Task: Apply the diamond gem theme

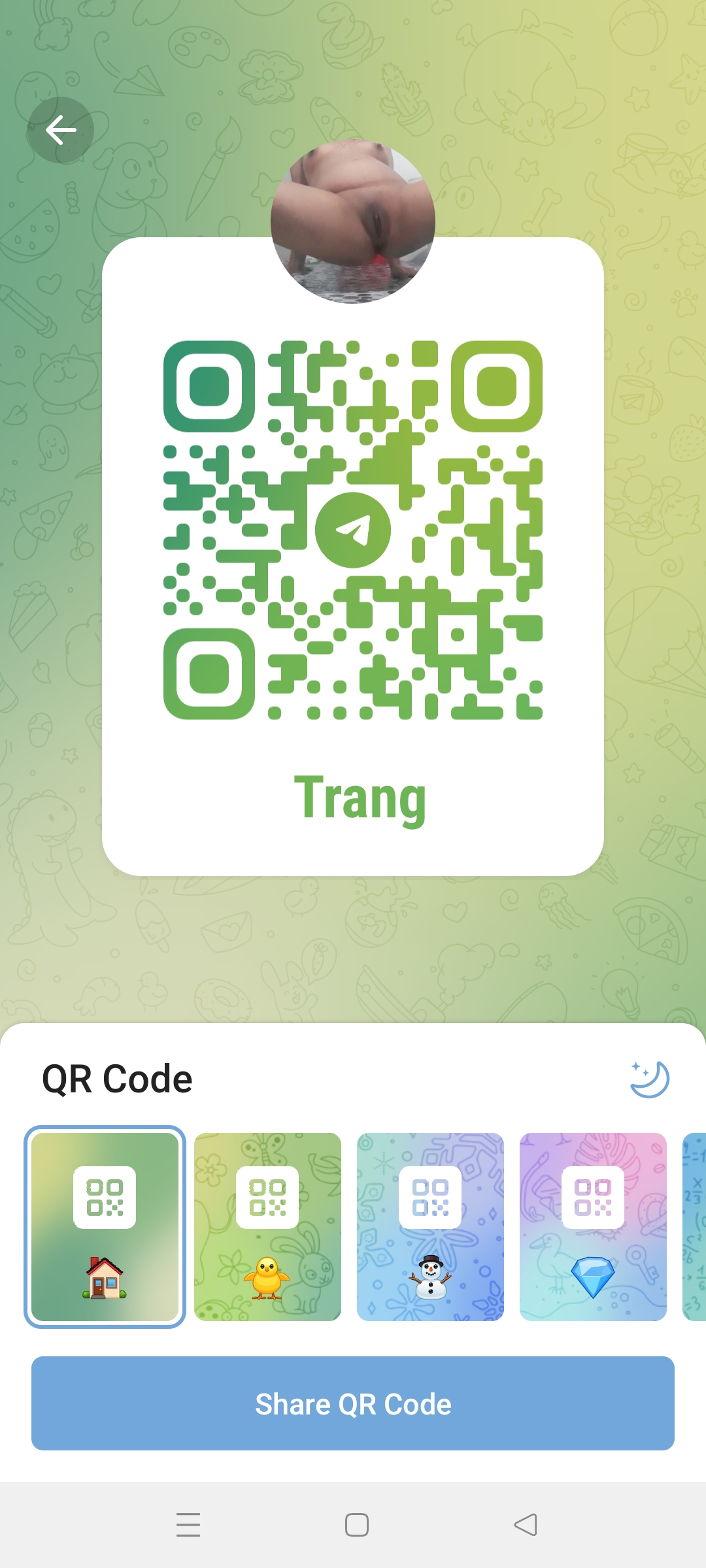Action: pyautogui.click(x=593, y=1226)
